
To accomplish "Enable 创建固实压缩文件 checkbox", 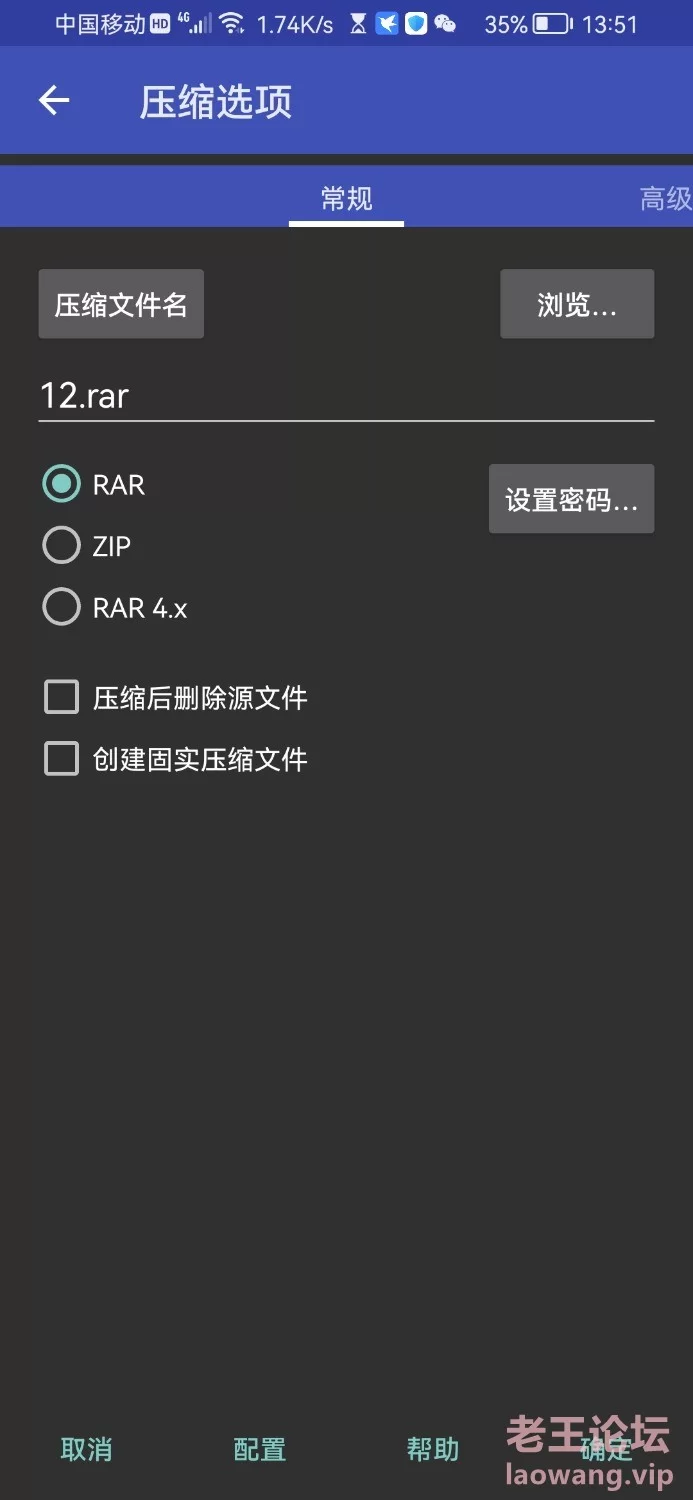I will click(x=61, y=759).
